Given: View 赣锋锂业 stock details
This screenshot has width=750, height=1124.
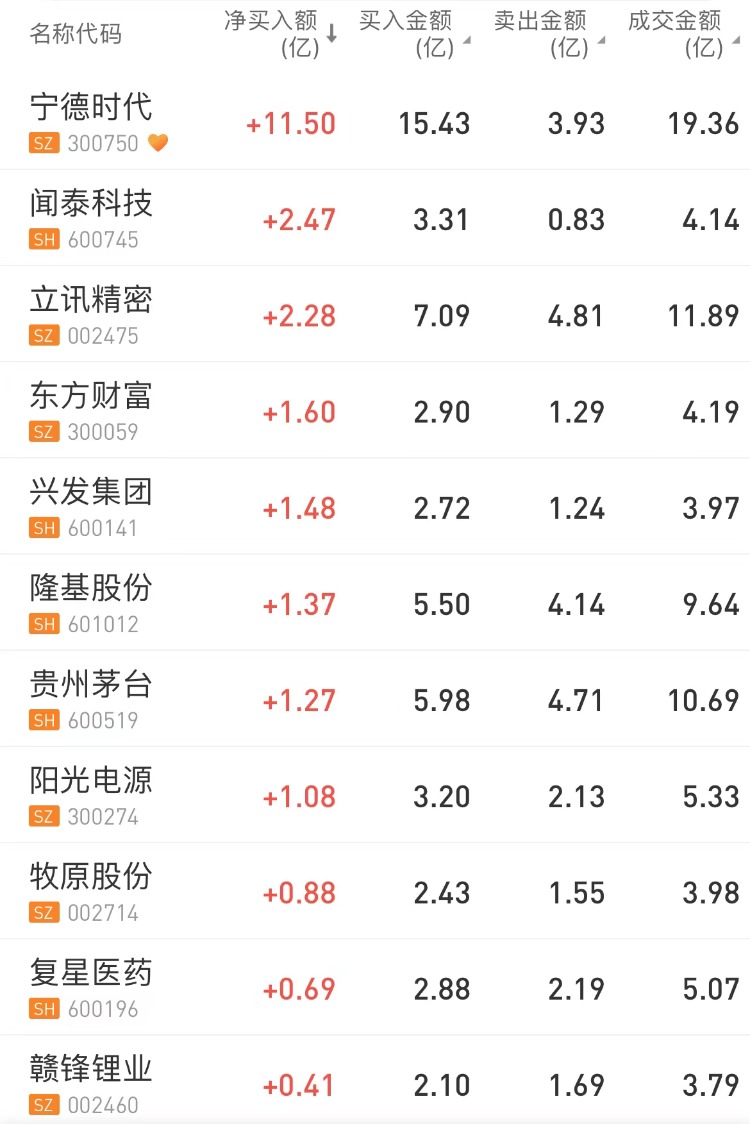Looking at the screenshot, I should 91,1068.
